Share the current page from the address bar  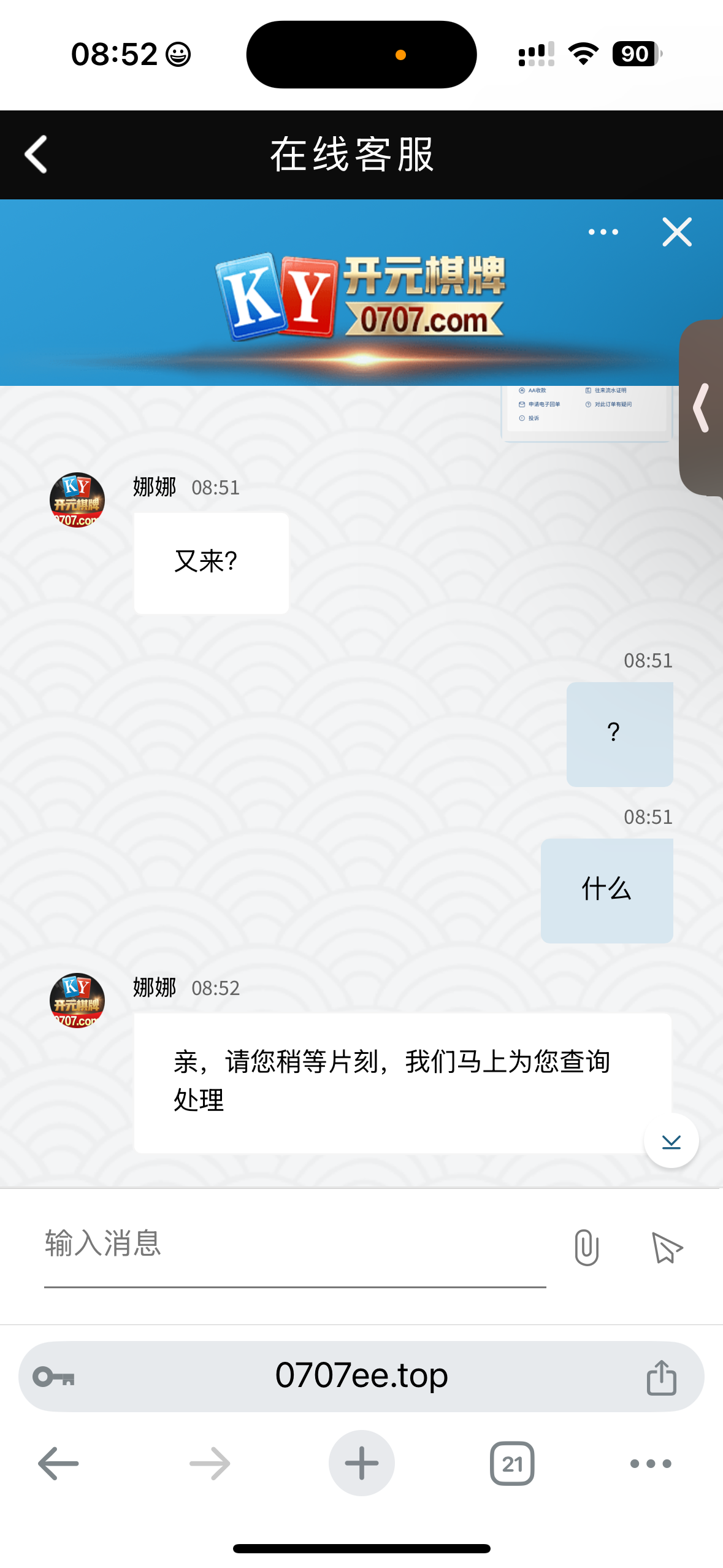(661, 1377)
